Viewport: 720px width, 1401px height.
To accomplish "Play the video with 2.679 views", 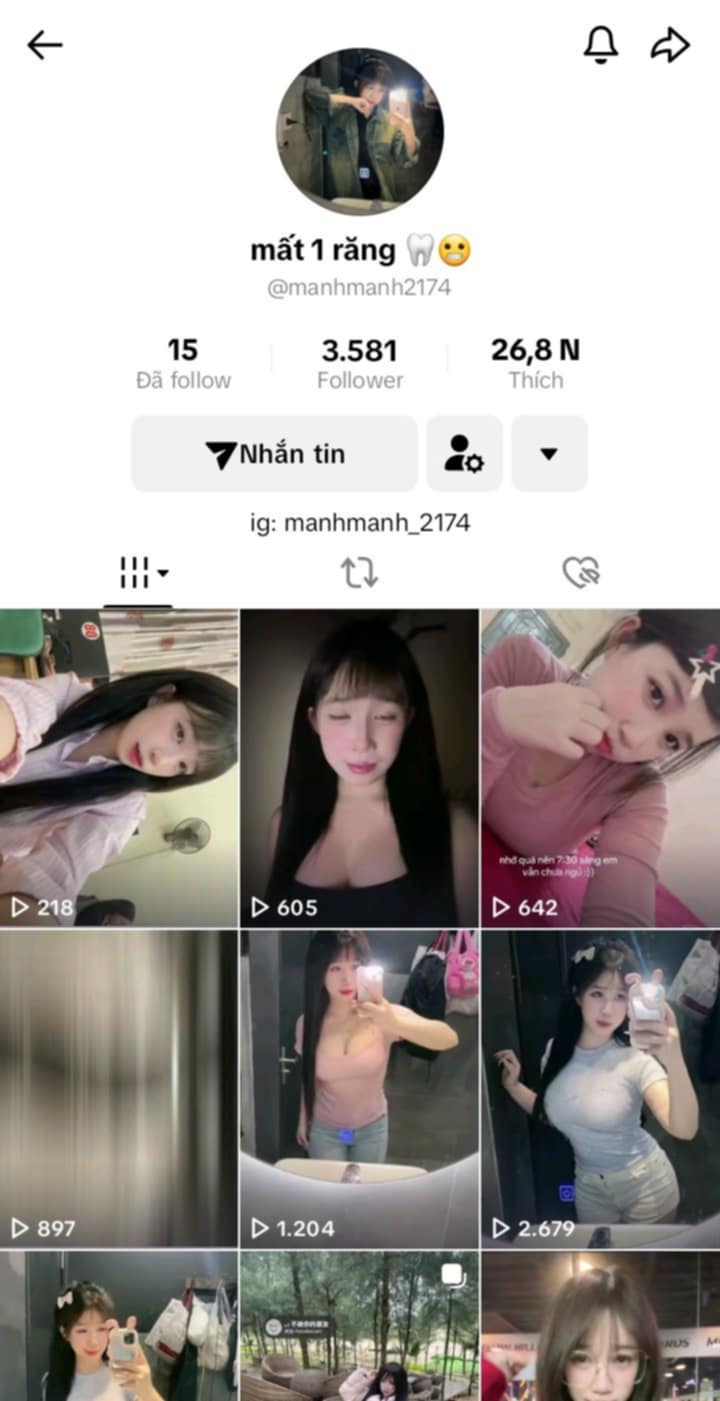I will pos(600,1088).
